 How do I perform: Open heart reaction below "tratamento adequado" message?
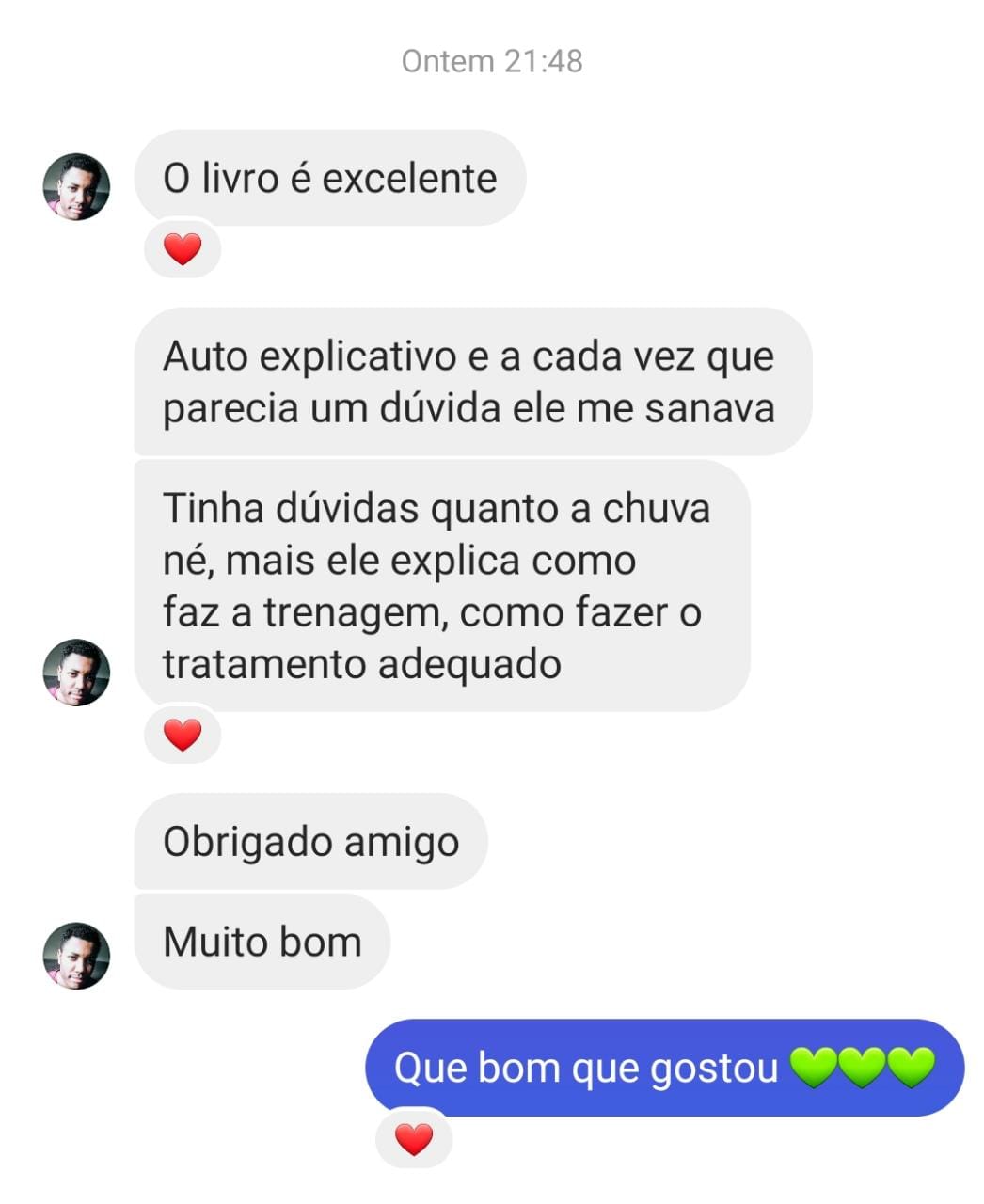coord(183,735)
